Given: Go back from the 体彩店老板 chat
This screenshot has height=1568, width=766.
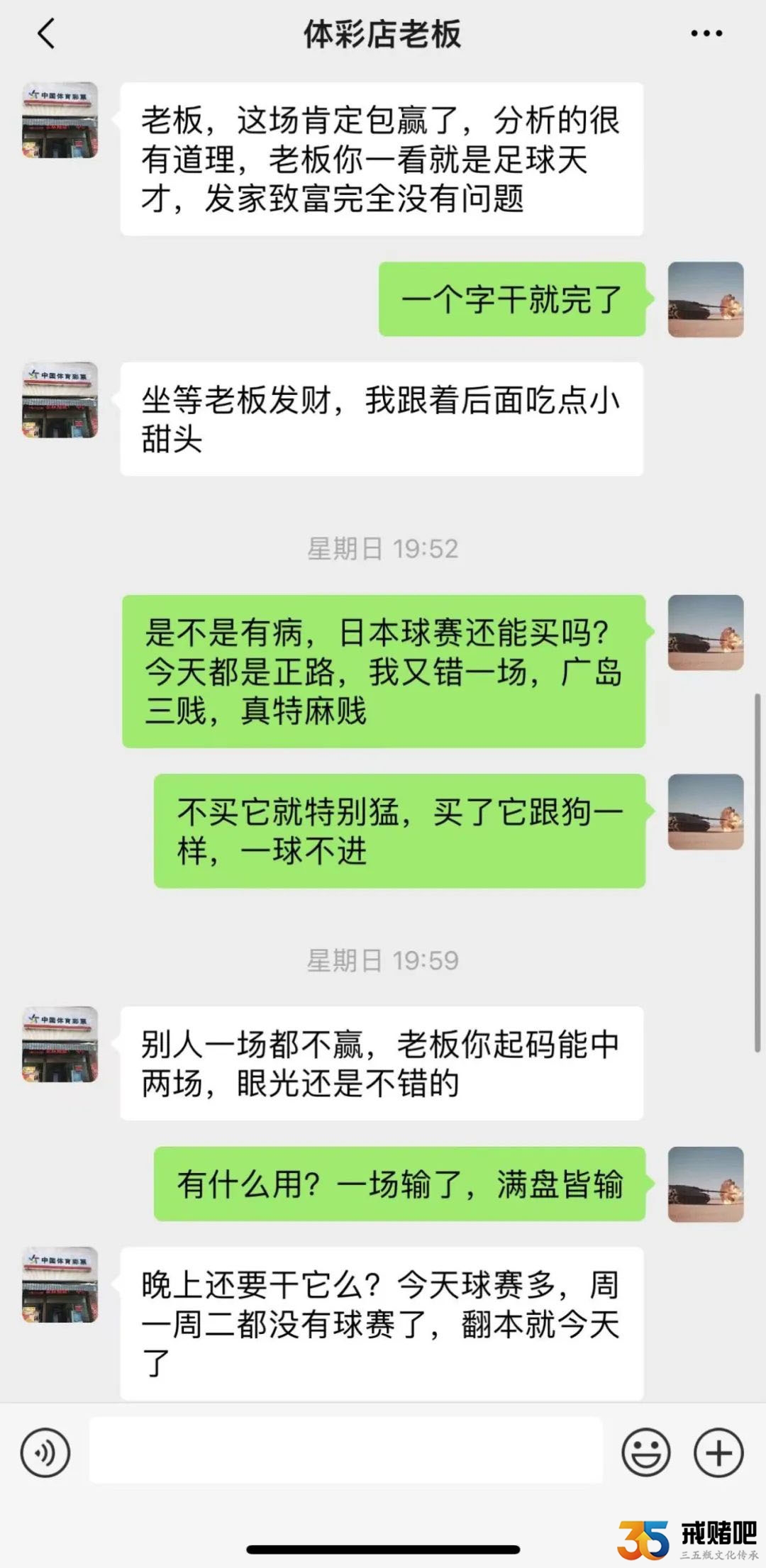Looking at the screenshot, I should click(x=46, y=33).
